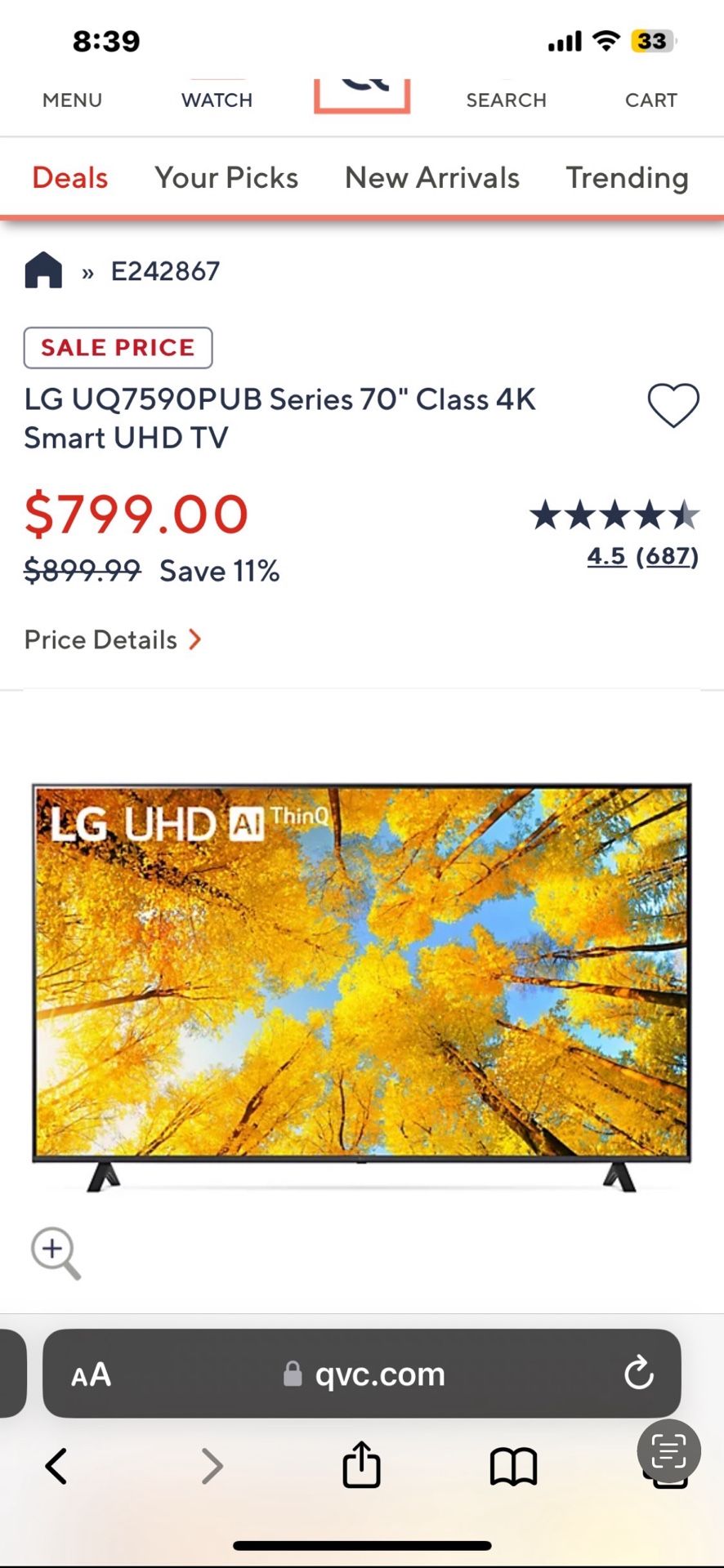
Task: Add the LG TV to wishlist heart
Action: 673,405
